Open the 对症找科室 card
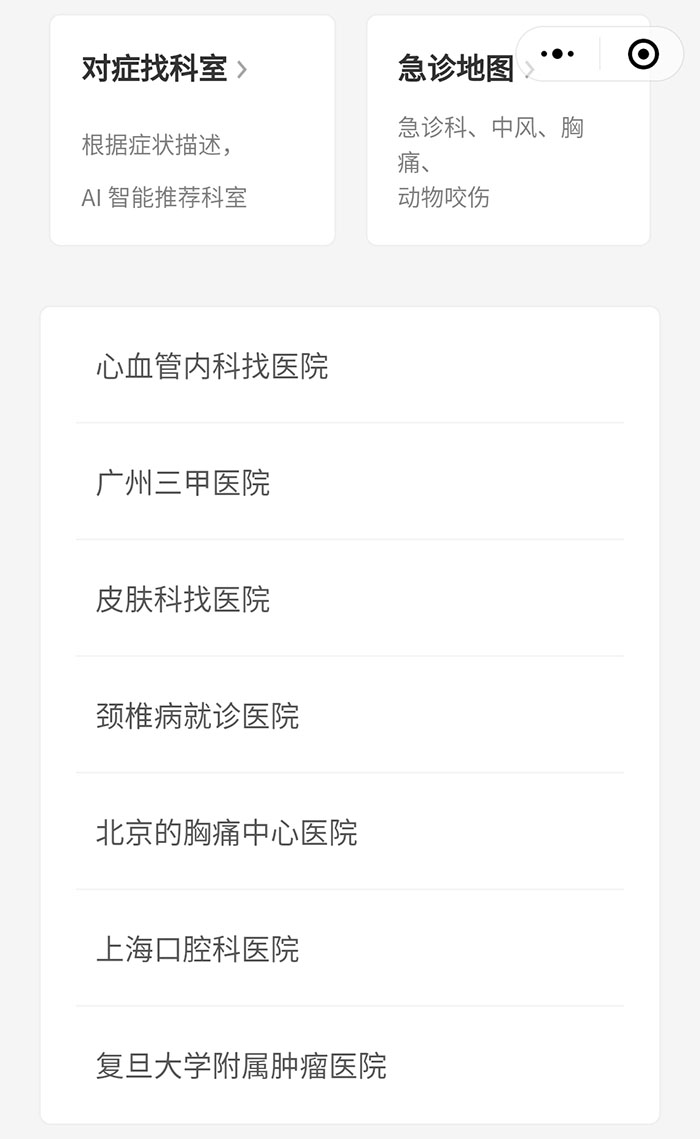 192,130
